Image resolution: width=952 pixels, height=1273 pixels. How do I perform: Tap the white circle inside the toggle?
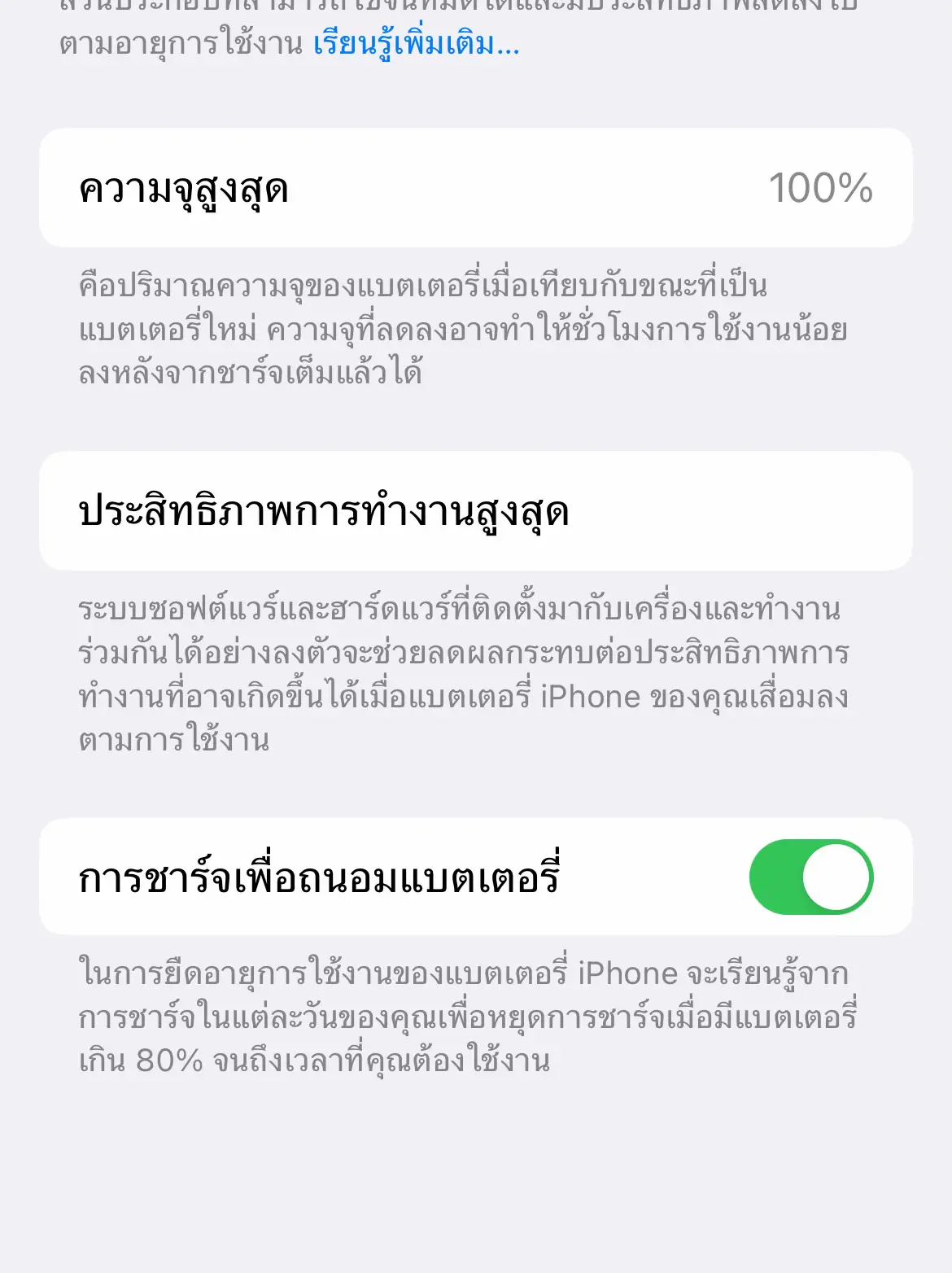[836, 877]
